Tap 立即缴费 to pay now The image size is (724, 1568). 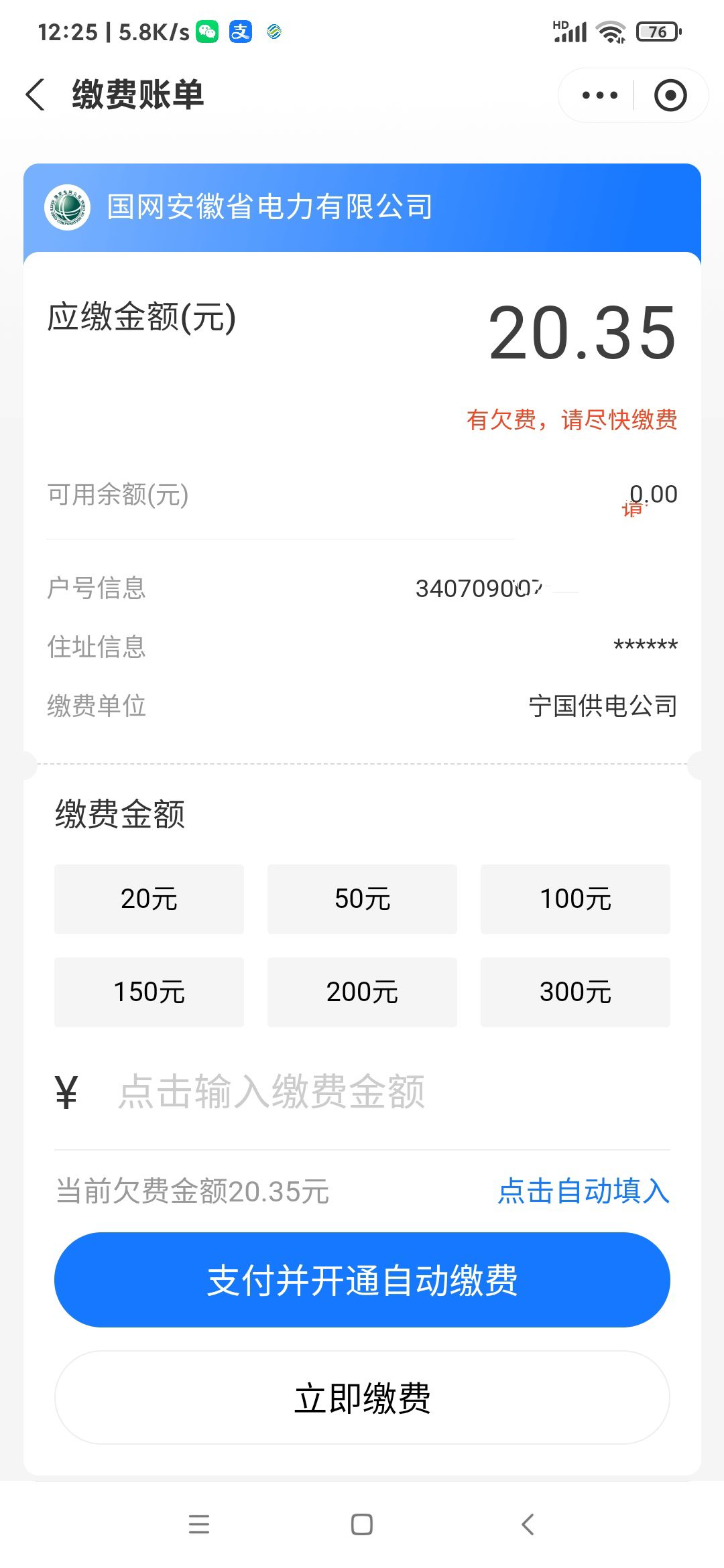pyautogui.click(x=362, y=1398)
